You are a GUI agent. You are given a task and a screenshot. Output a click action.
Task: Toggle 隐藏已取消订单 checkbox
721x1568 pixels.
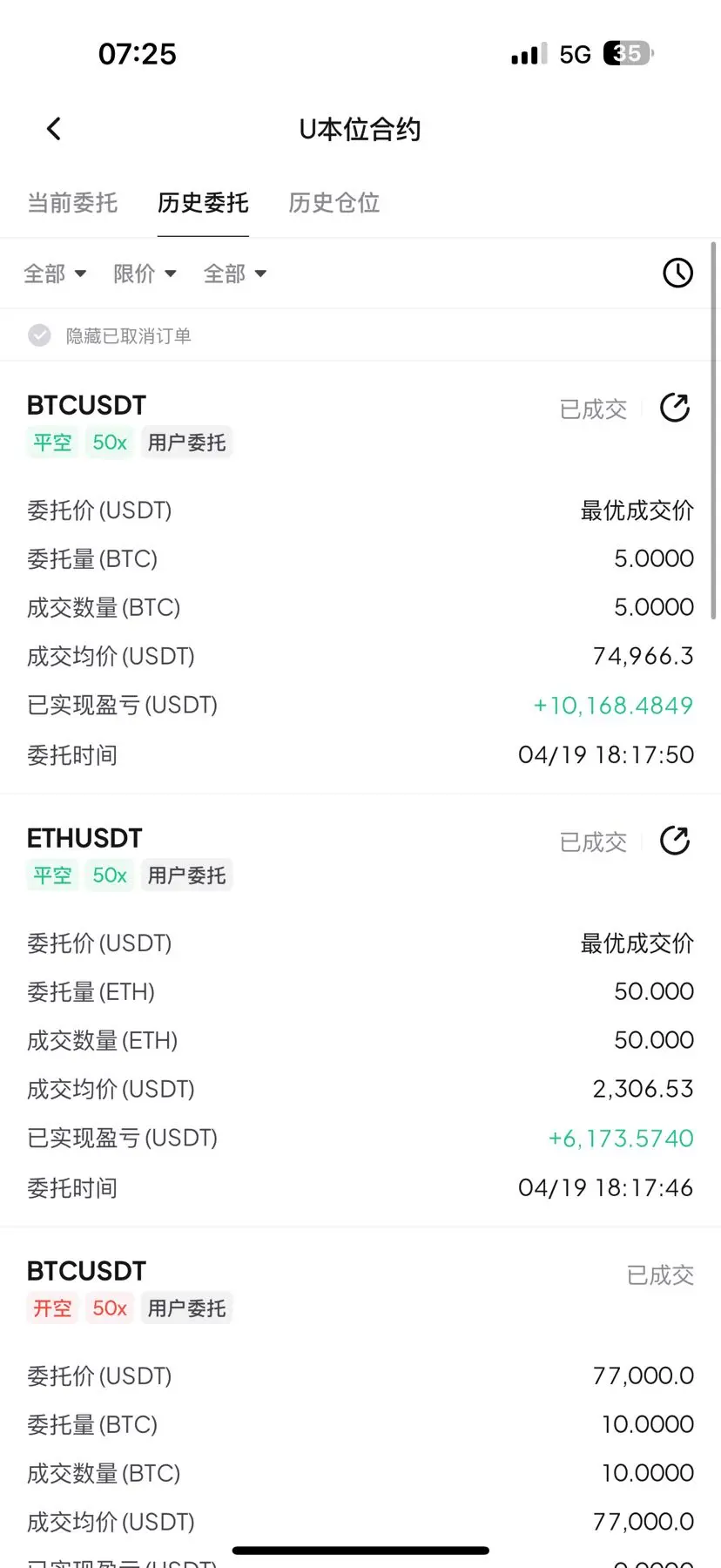tap(40, 335)
